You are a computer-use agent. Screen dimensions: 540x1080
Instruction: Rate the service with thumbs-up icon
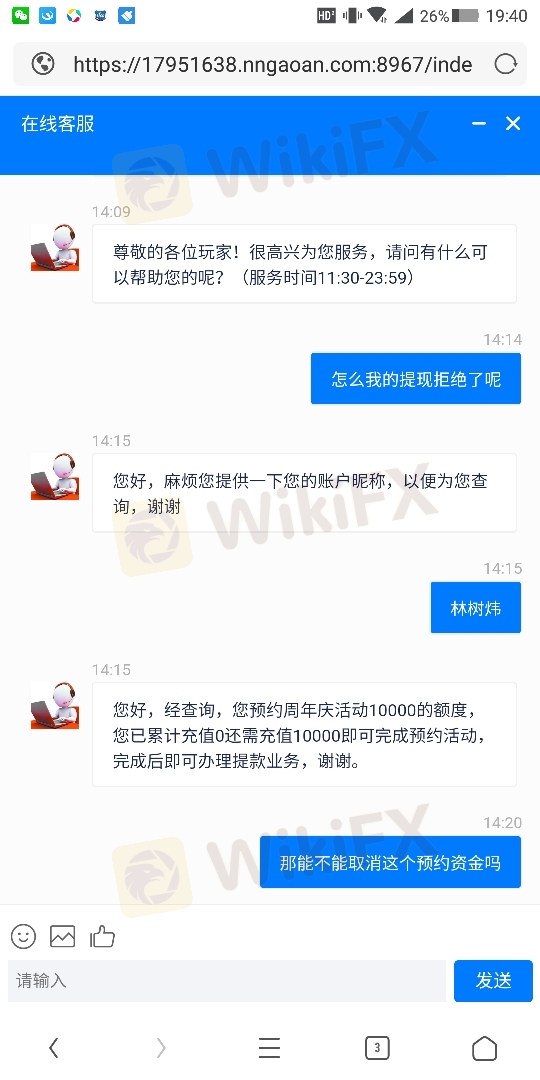point(102,935)
